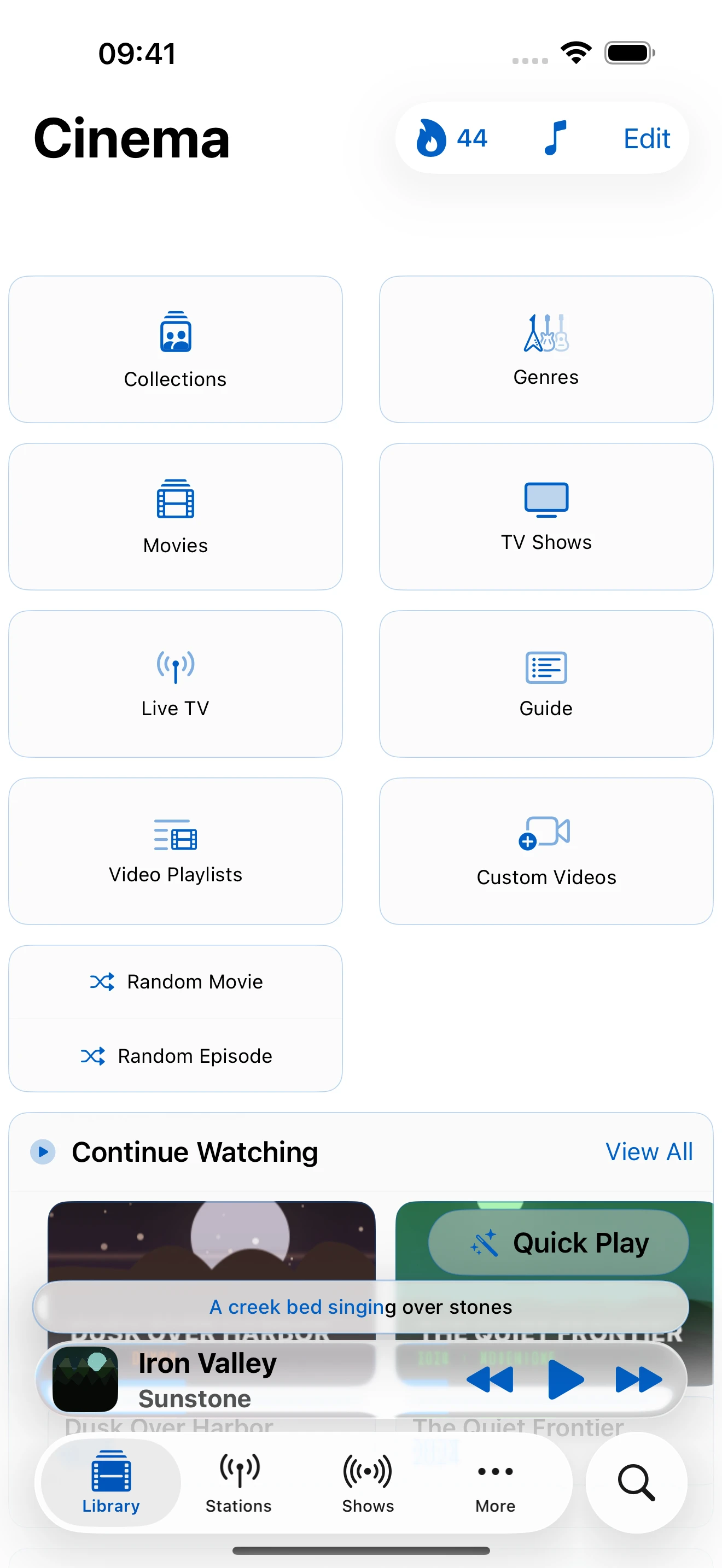The width and height of the screenshot is (722, 1568).
Task: Open Video Playlists
Action: [x=176, y=852]
